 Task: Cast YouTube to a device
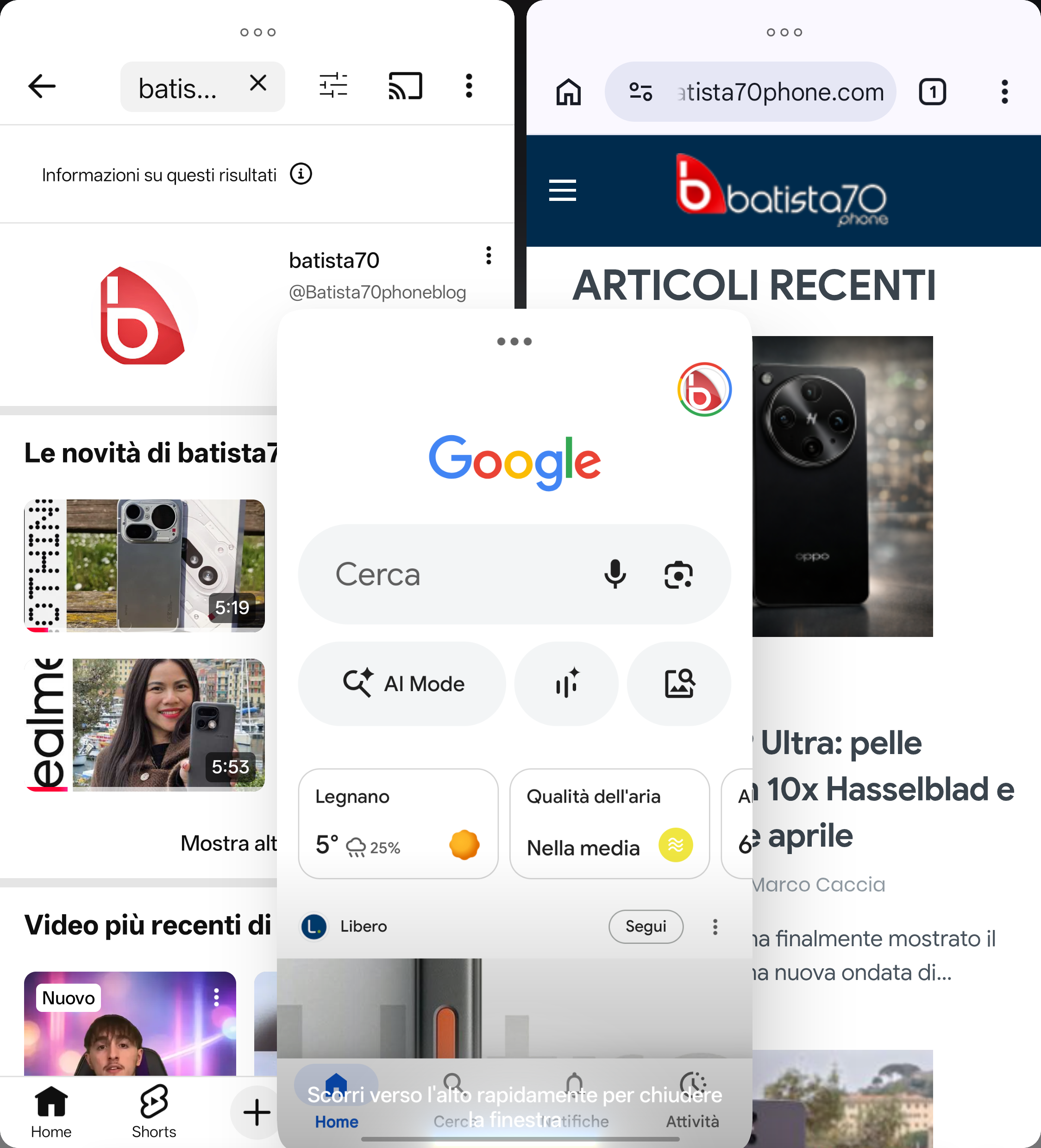tap(405, 86)
